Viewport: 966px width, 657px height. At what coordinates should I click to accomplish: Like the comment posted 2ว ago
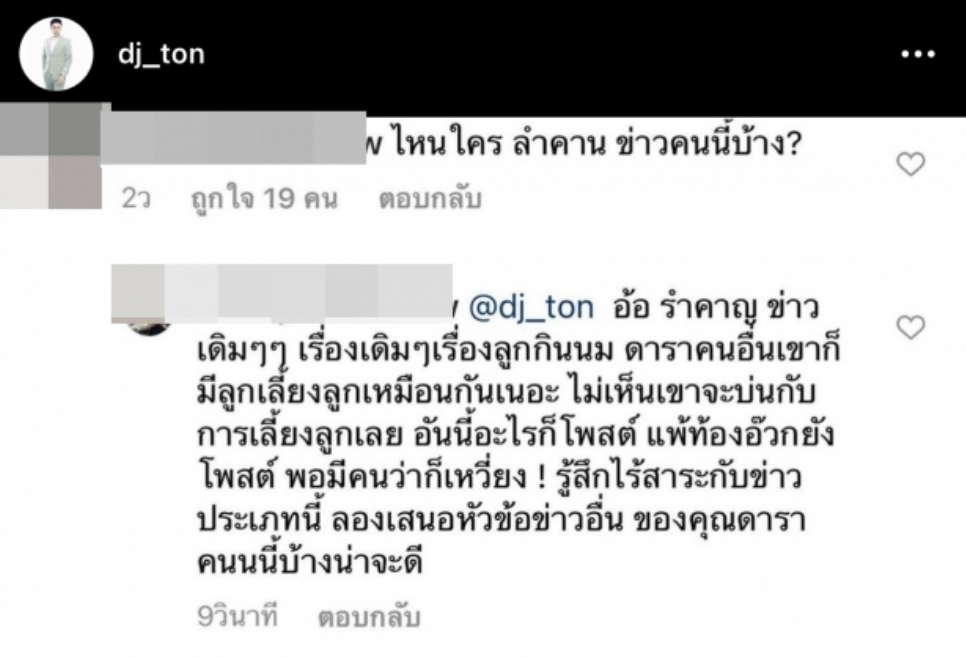910,165
